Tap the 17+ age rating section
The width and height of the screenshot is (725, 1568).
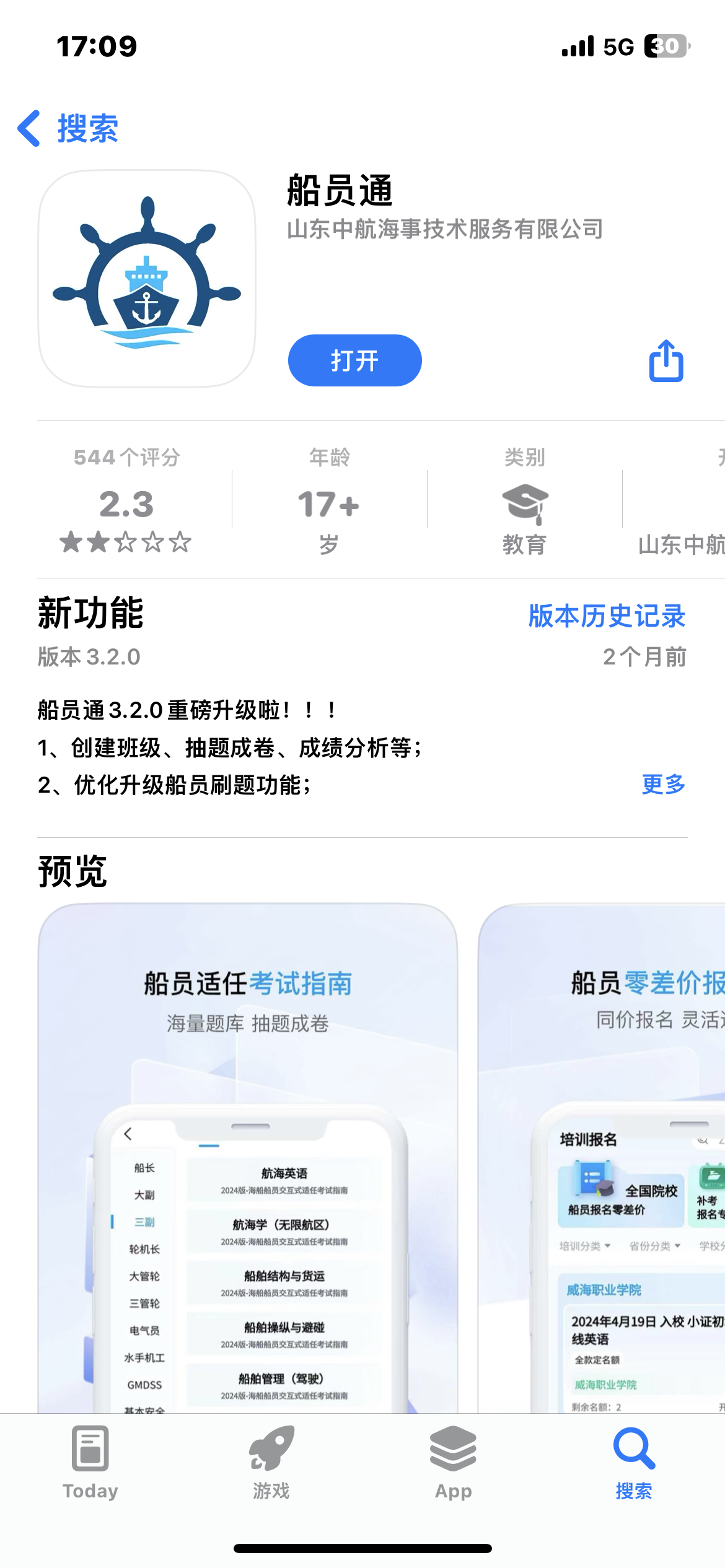click(328, 505)
